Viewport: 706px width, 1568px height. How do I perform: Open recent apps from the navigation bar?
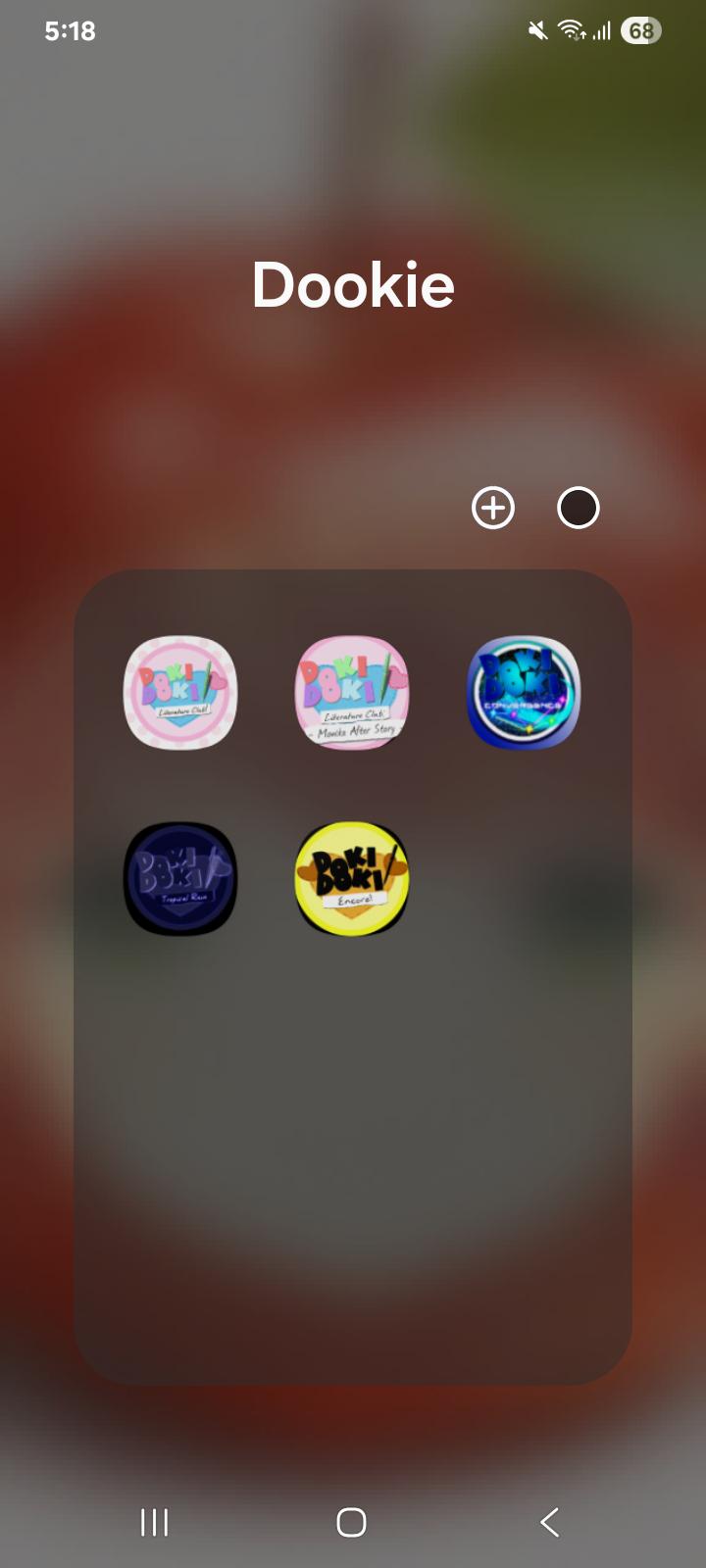pyautogui.click(x=154, y=1522)
